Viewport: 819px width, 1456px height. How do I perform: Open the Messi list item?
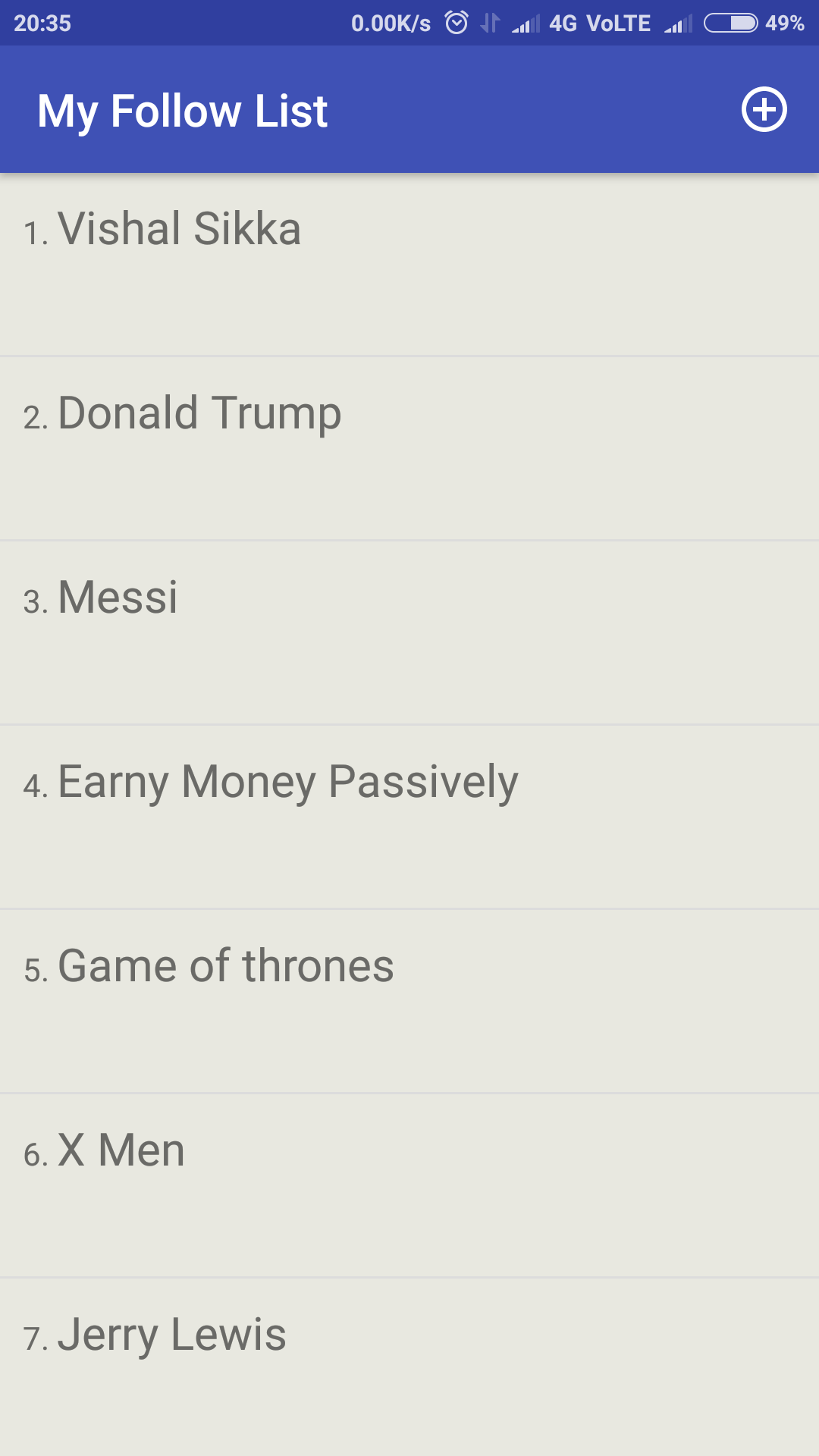(x=118, y=598)
